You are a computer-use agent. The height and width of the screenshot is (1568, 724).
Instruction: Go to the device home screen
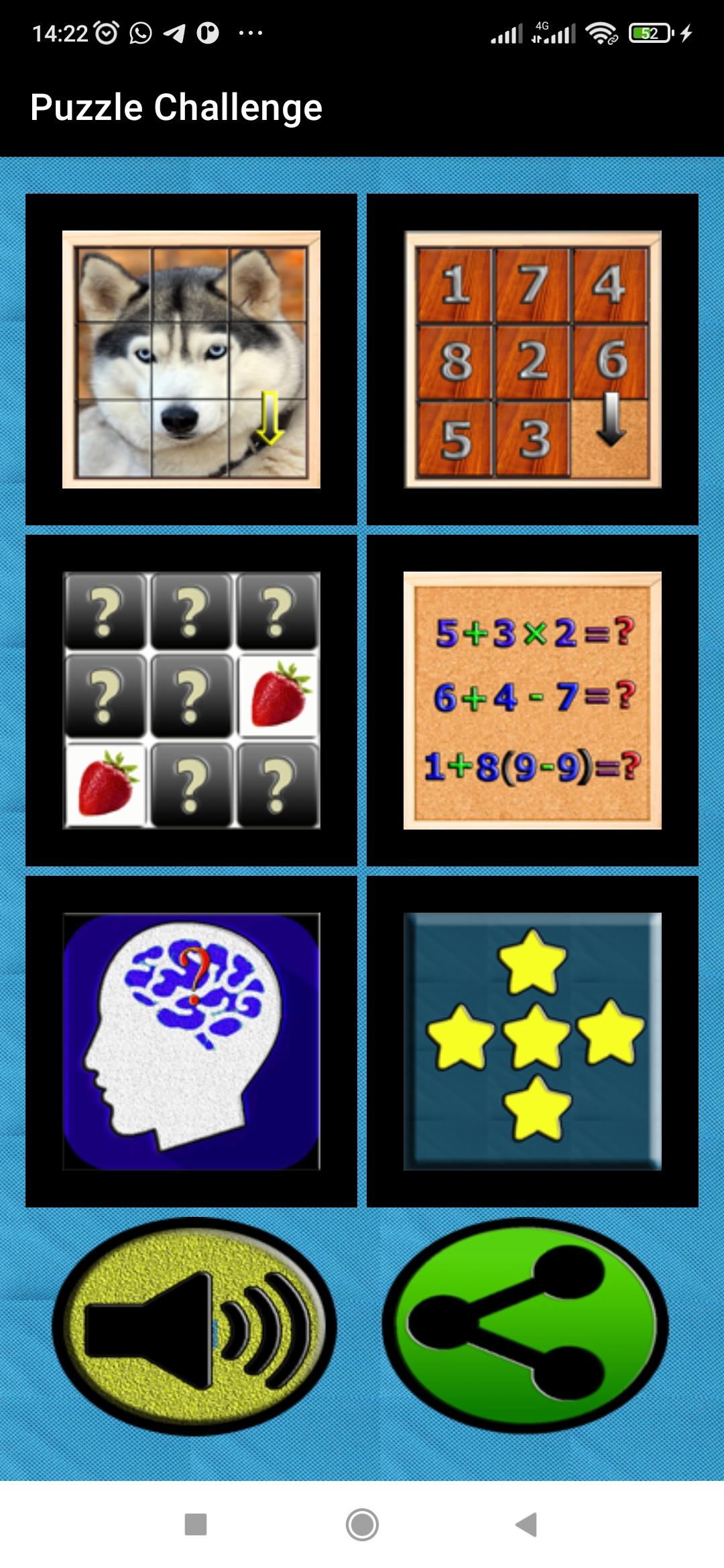click(362, 1524)
